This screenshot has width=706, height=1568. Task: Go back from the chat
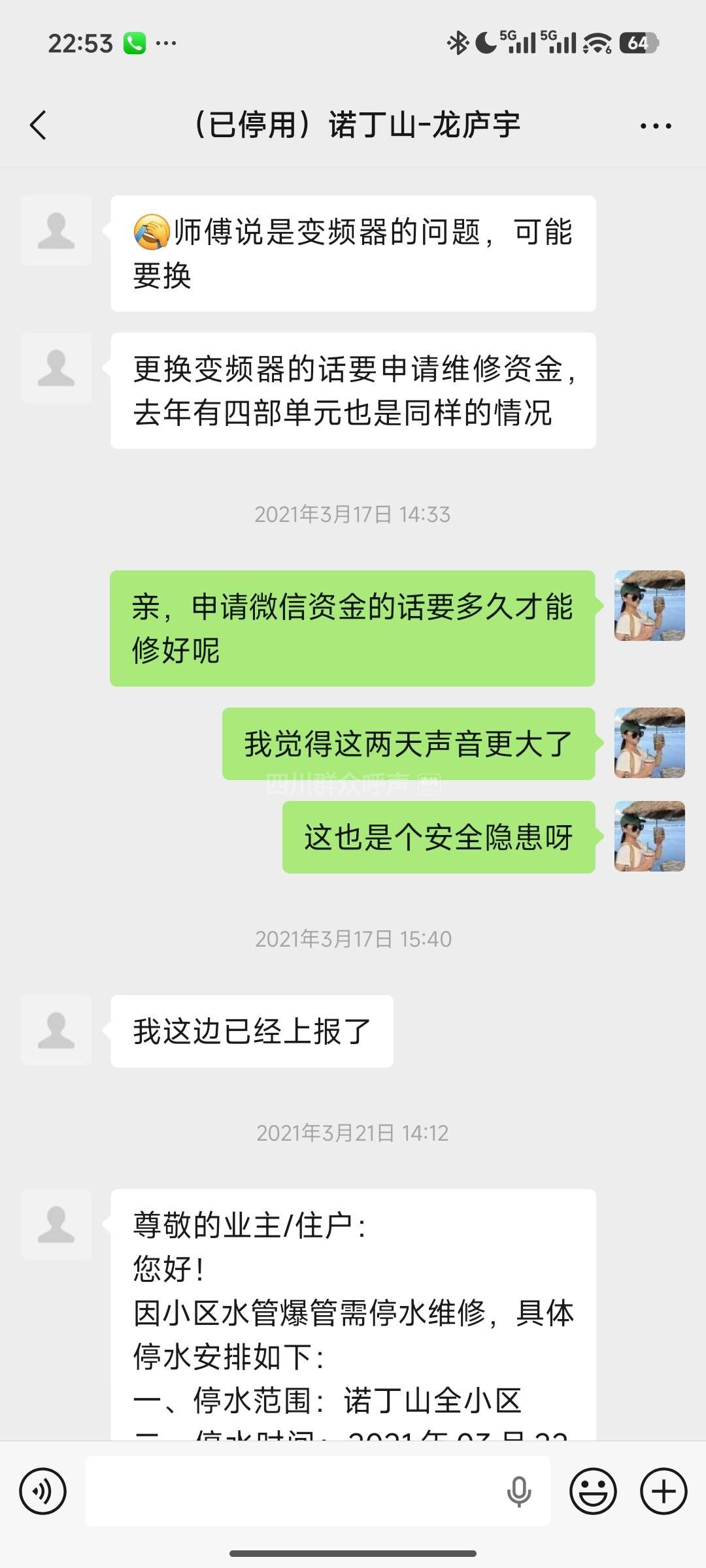38,125
